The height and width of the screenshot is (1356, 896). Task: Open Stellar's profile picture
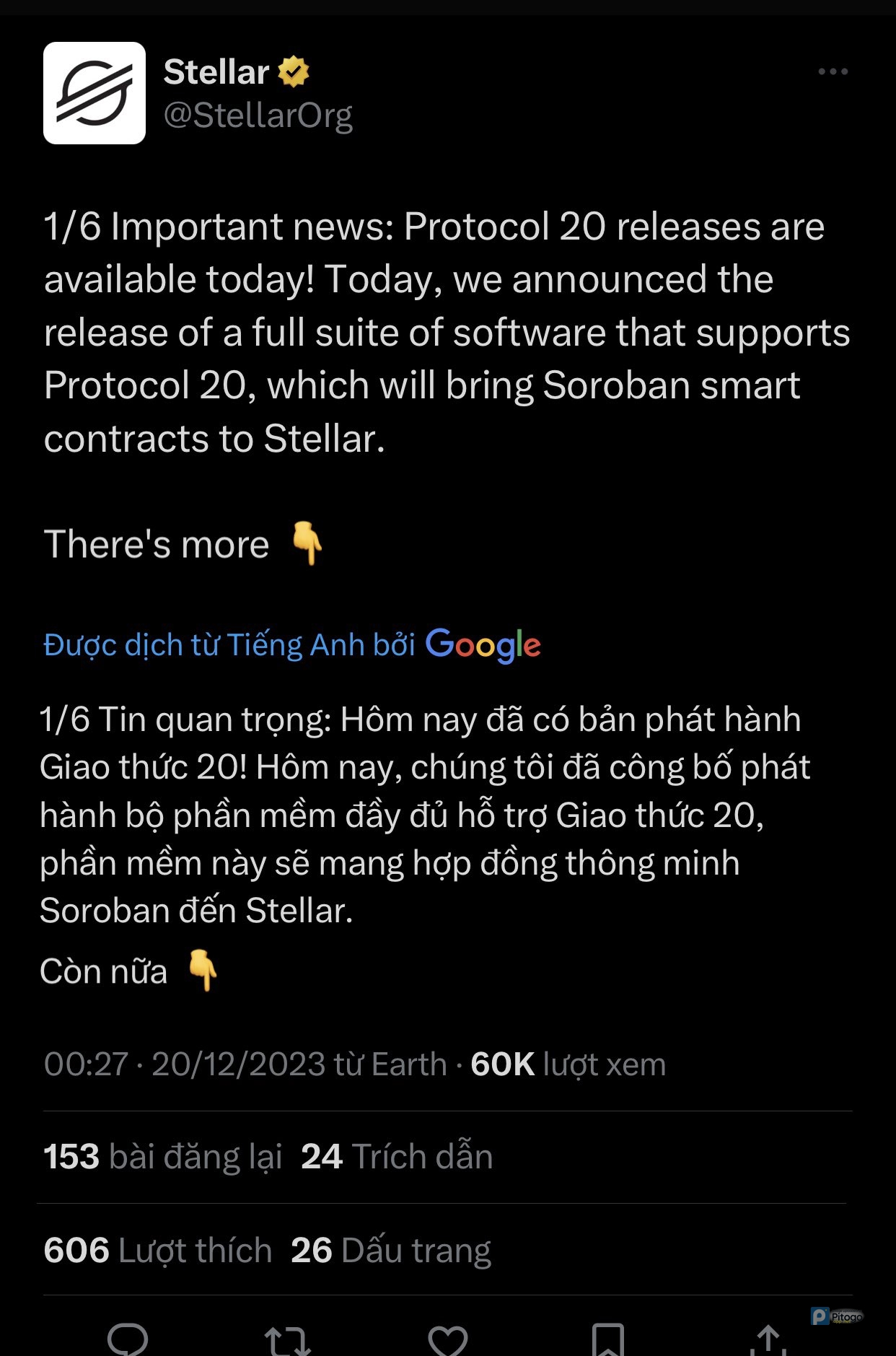(x=95, y=93)
